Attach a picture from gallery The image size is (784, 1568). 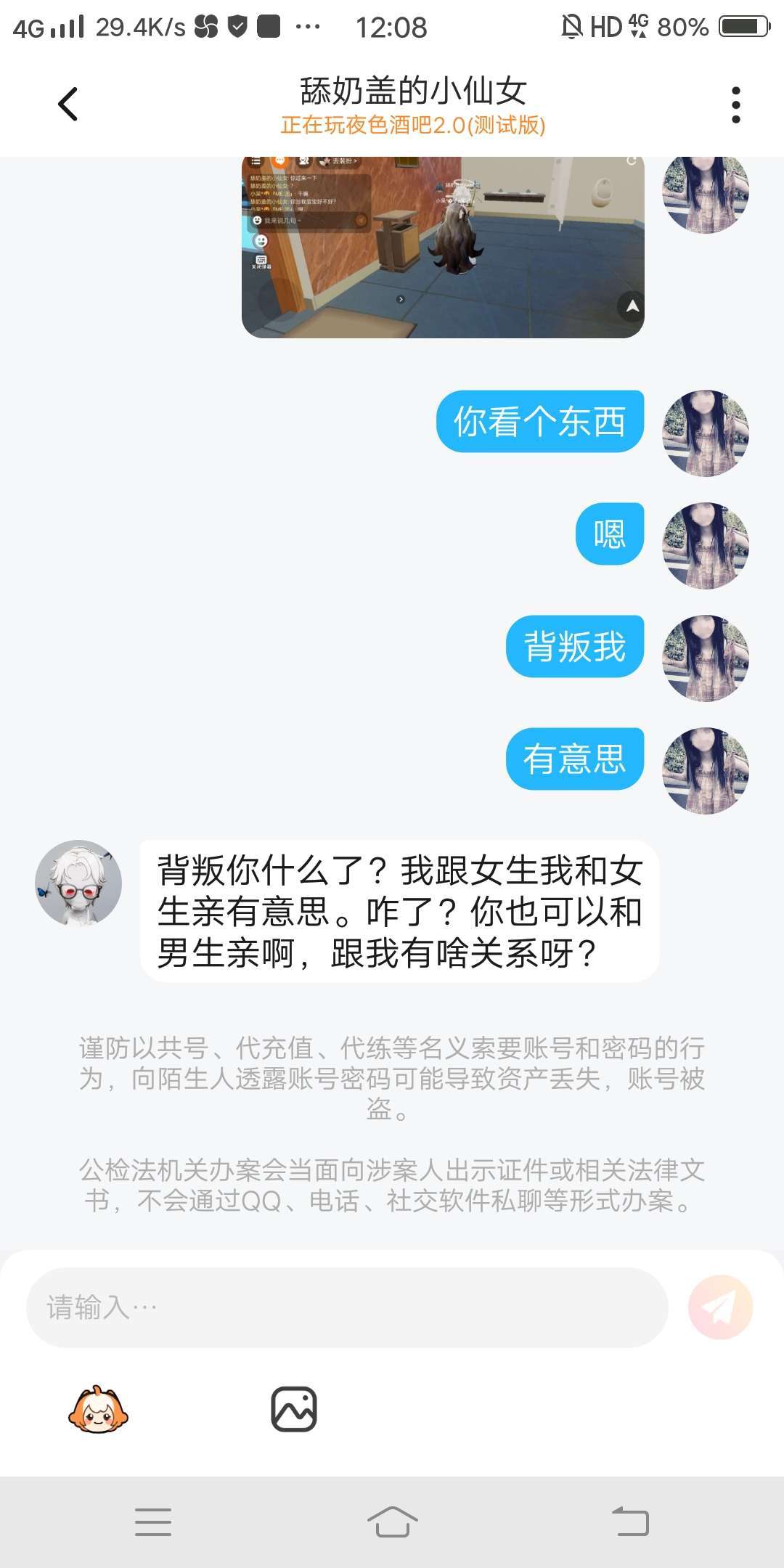click(294, 1410)
